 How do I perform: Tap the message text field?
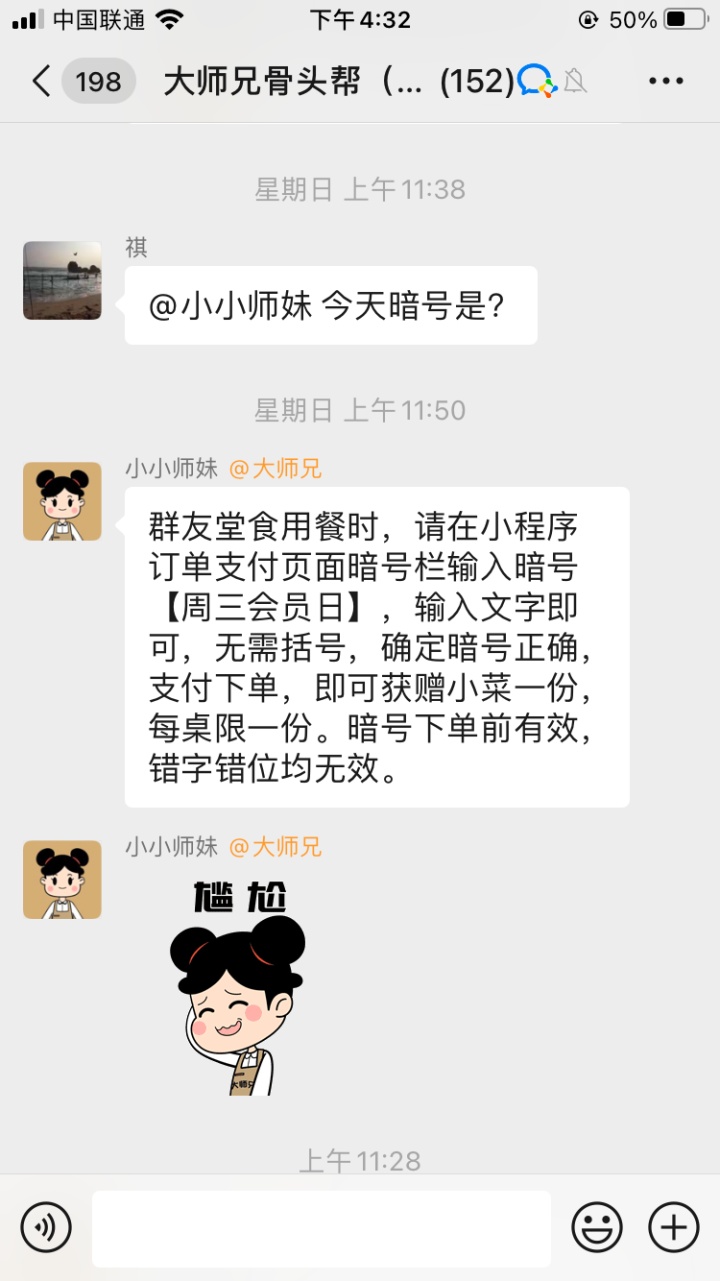[x=321, y=1228]
